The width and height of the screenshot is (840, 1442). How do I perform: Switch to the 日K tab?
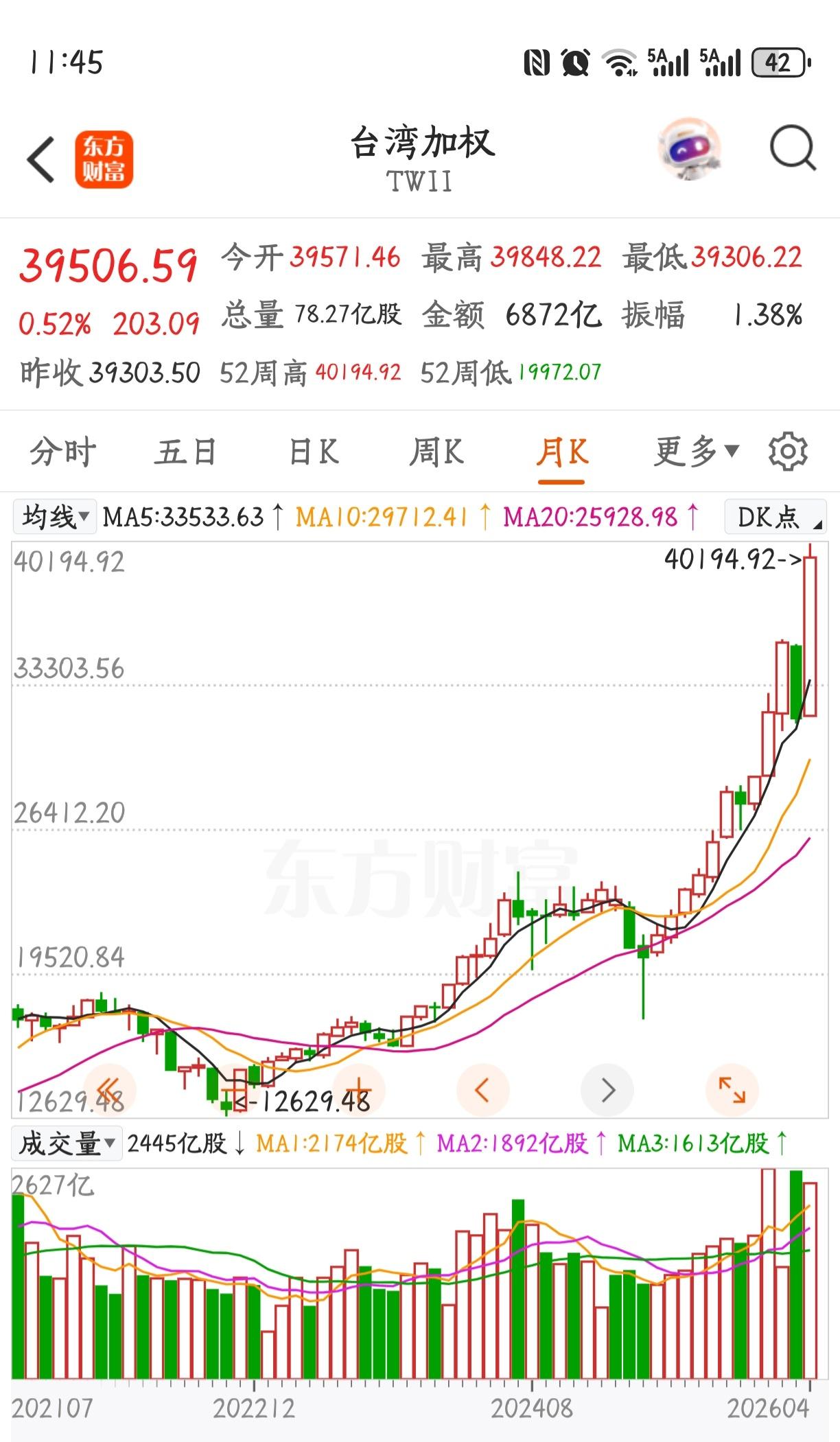point(312,452)
